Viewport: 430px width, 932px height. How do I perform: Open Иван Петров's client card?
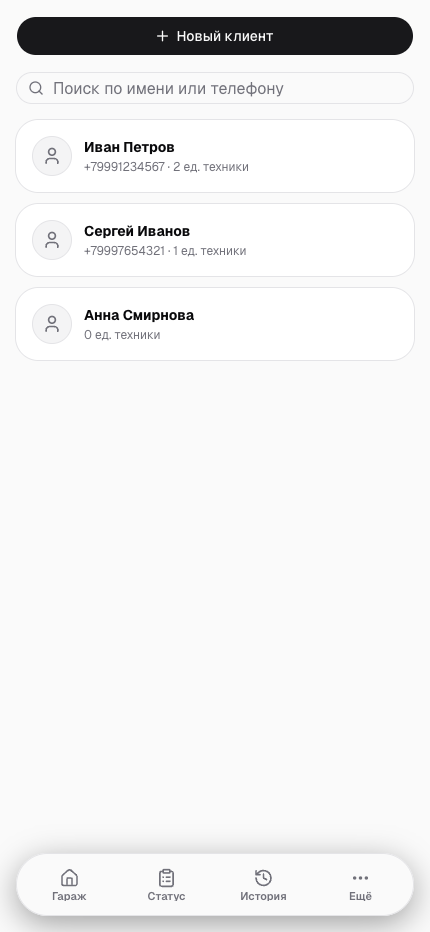215,156
